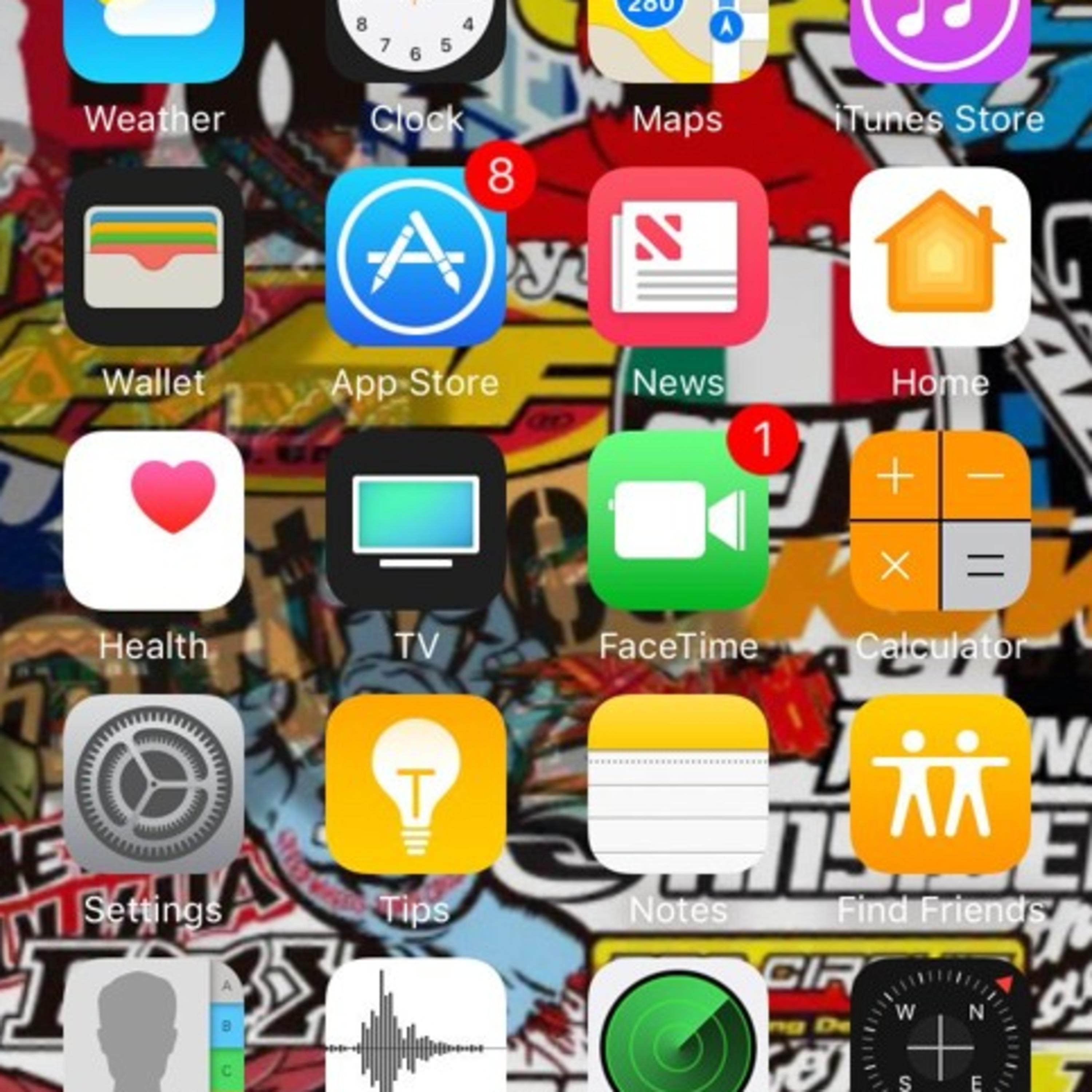This screenshot has width=1092, height=1092.
Task: Open the TV app
Action: point(415,520)
